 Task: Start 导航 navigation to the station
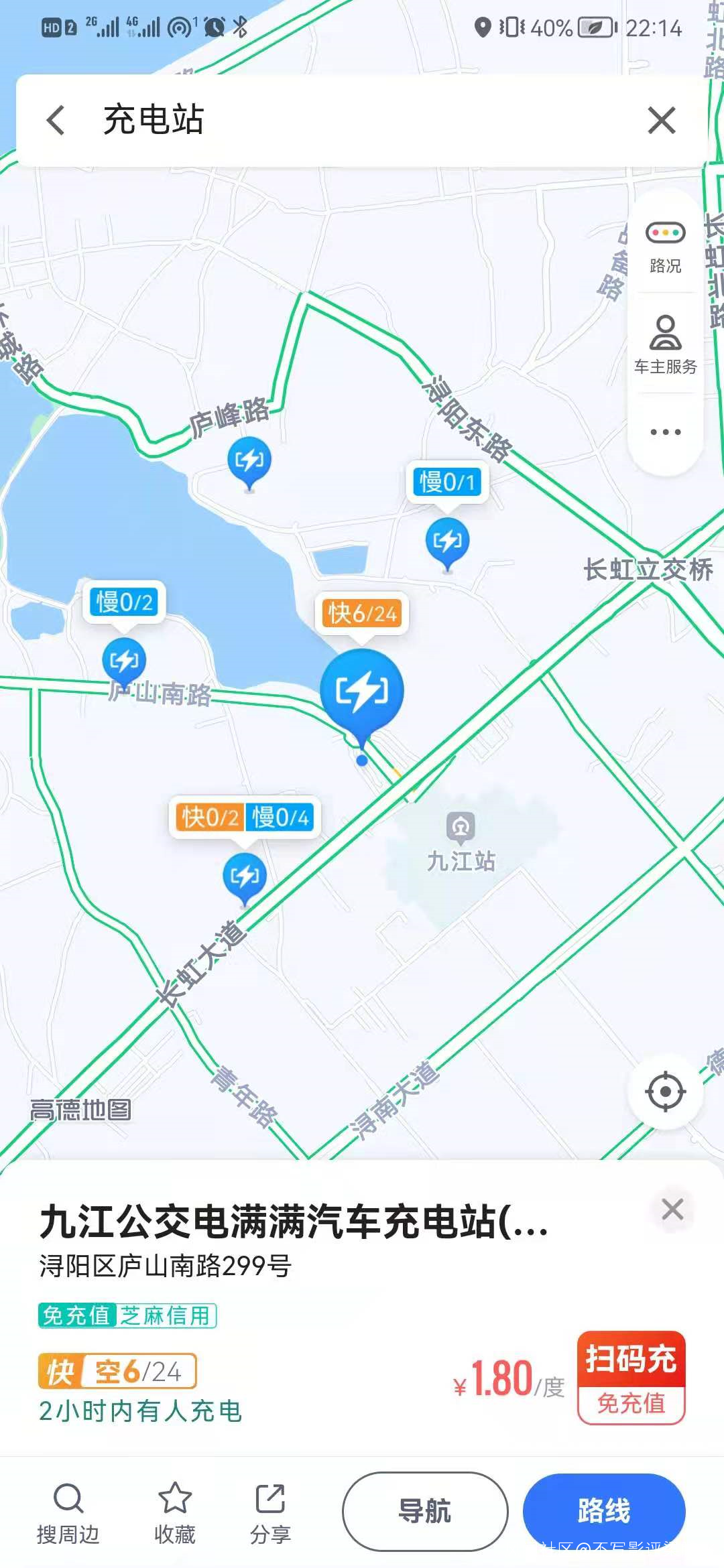click(x=425, y=1511)
